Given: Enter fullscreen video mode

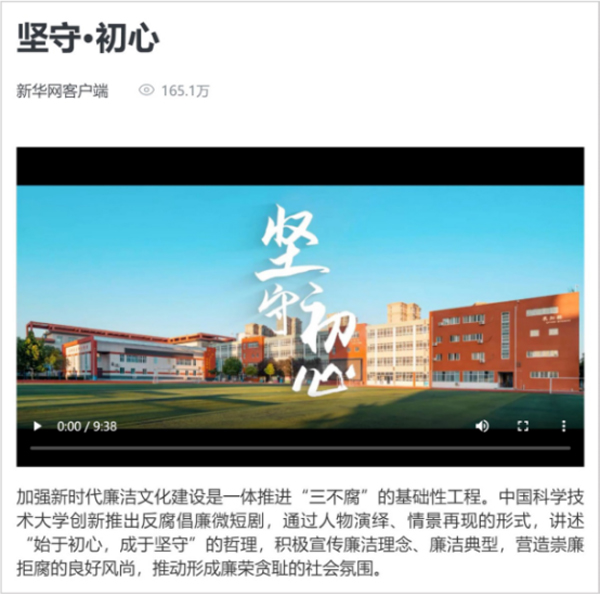Looking at the screenshot, I should pos(522,426).
